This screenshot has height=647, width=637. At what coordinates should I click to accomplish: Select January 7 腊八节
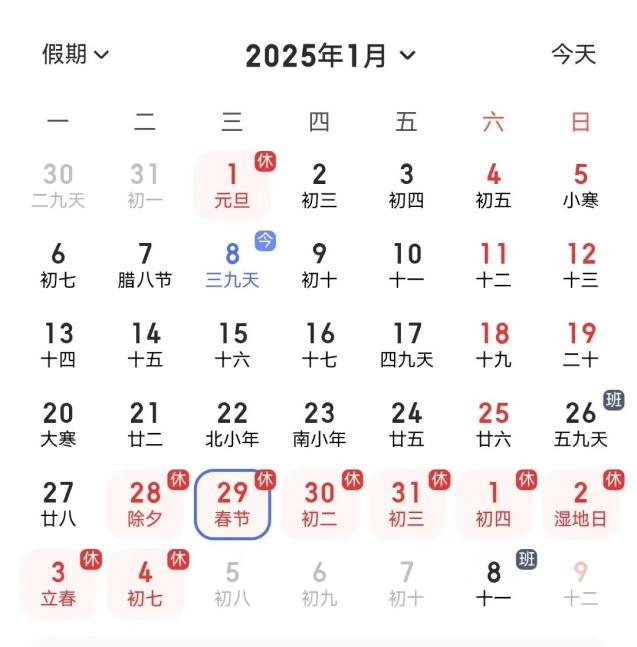pyautogui.click(x=145, y=265)
